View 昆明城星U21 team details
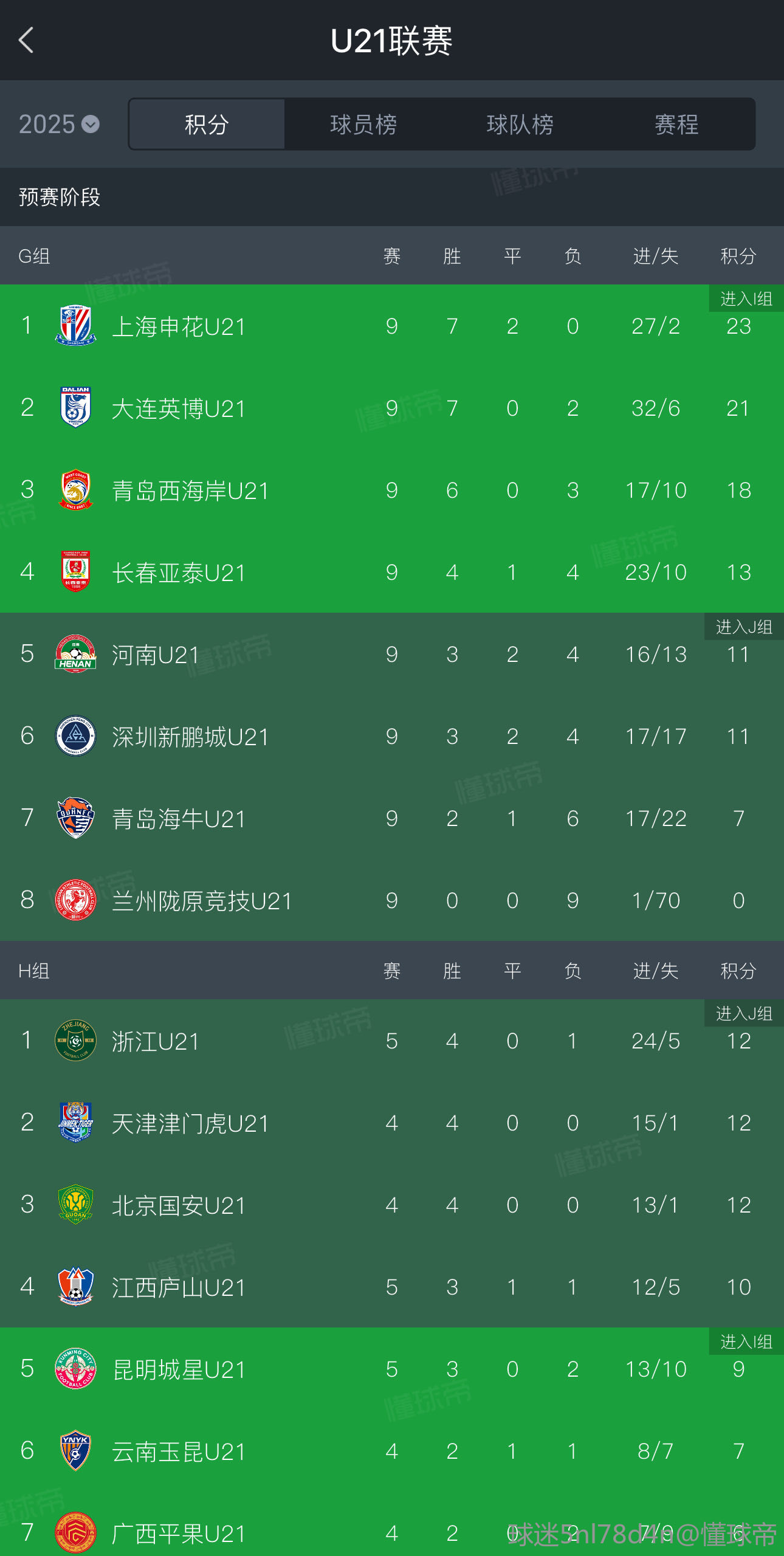The width and height of the screenshot is (784, 1556). coord(179,1369)
